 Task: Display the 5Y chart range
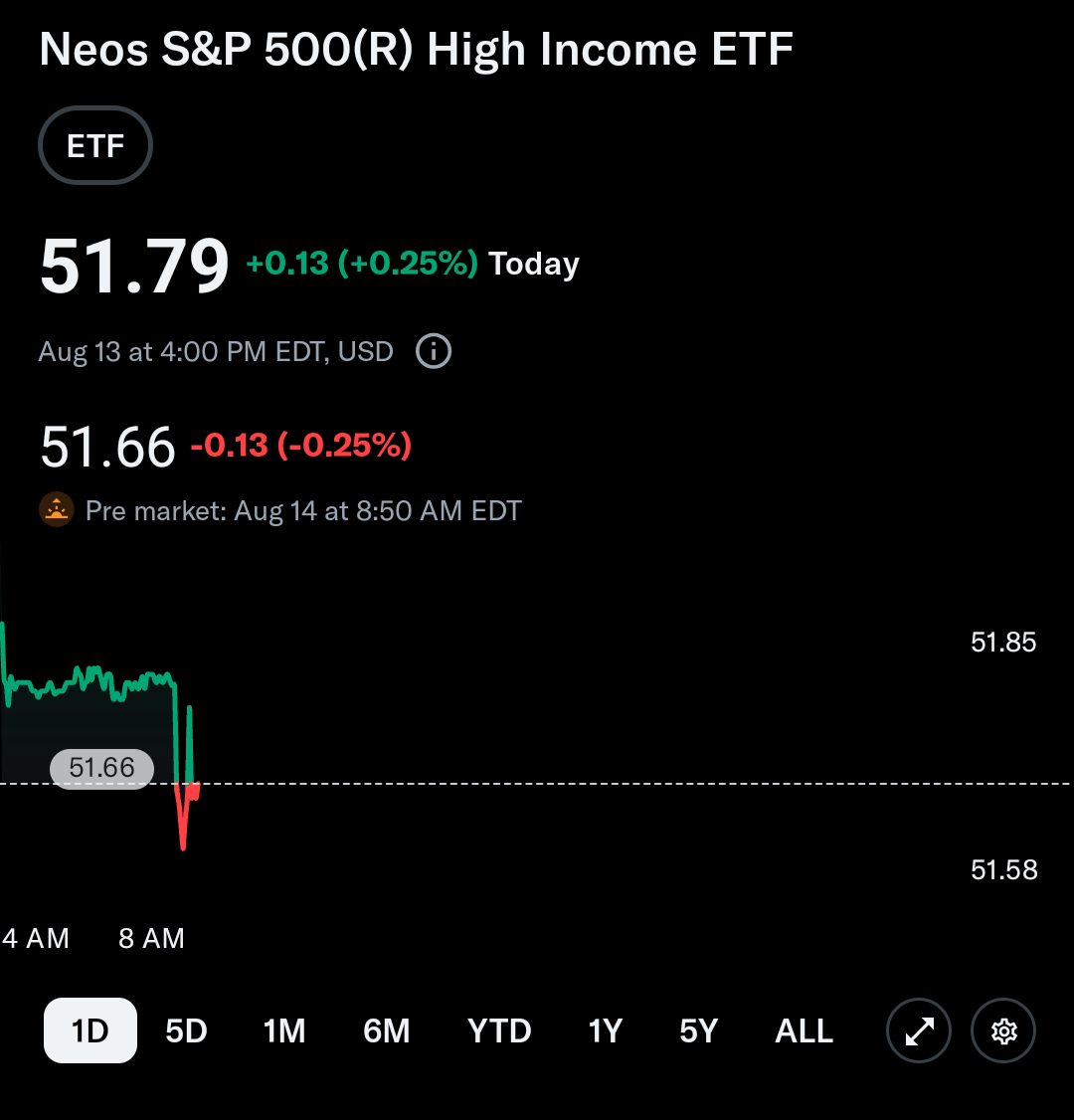point(698,1030)
